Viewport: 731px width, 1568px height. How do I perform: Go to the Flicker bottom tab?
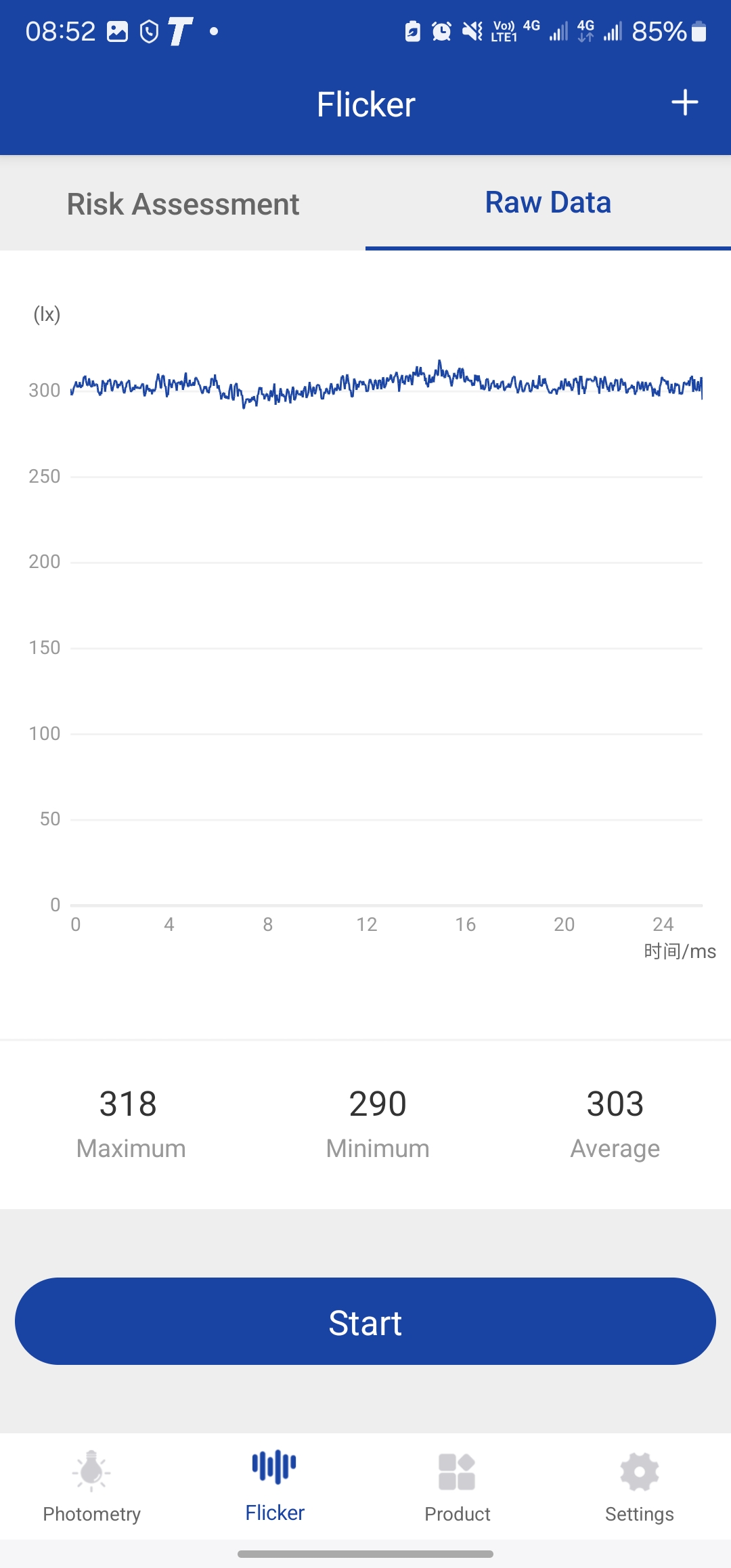(x=275, y=1486)
